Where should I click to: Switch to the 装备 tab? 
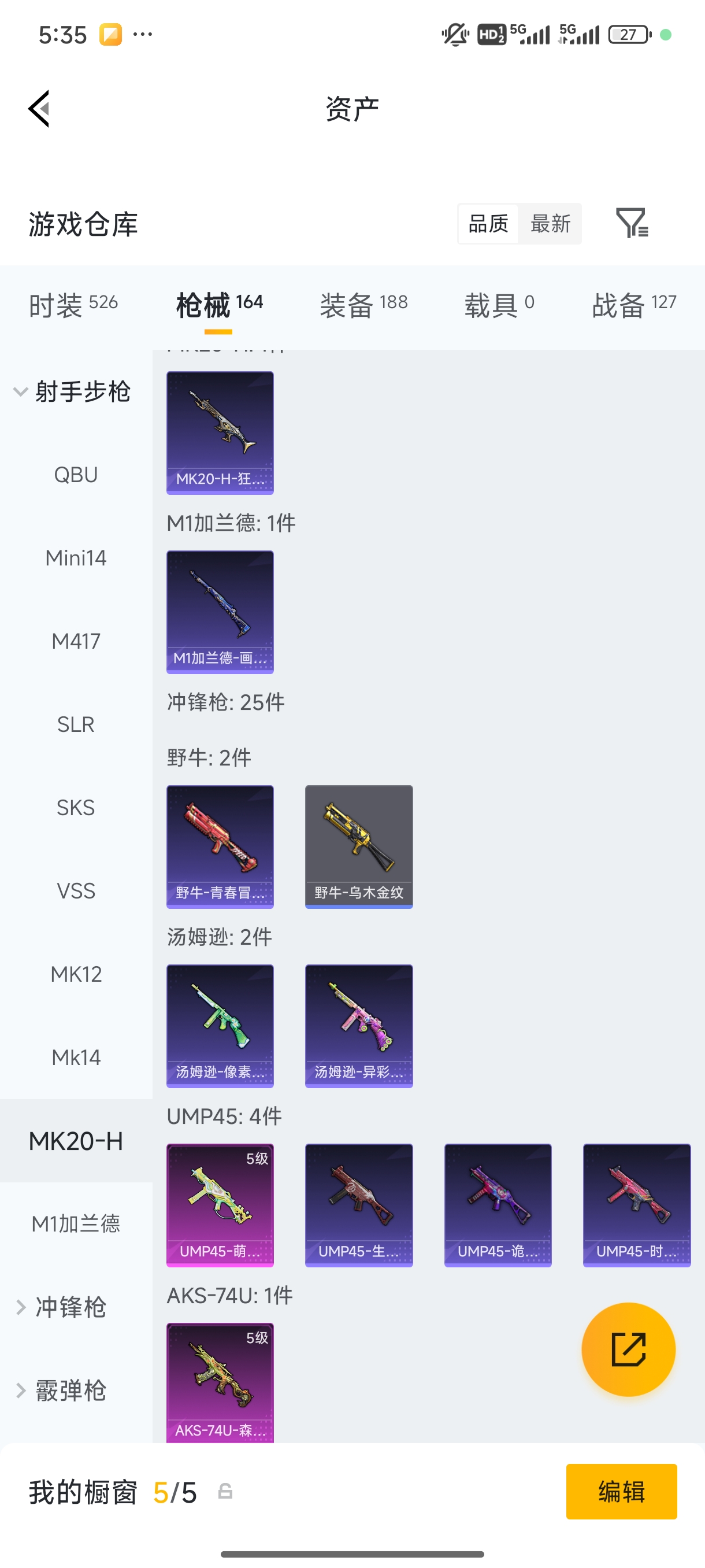tap(363, 304)
